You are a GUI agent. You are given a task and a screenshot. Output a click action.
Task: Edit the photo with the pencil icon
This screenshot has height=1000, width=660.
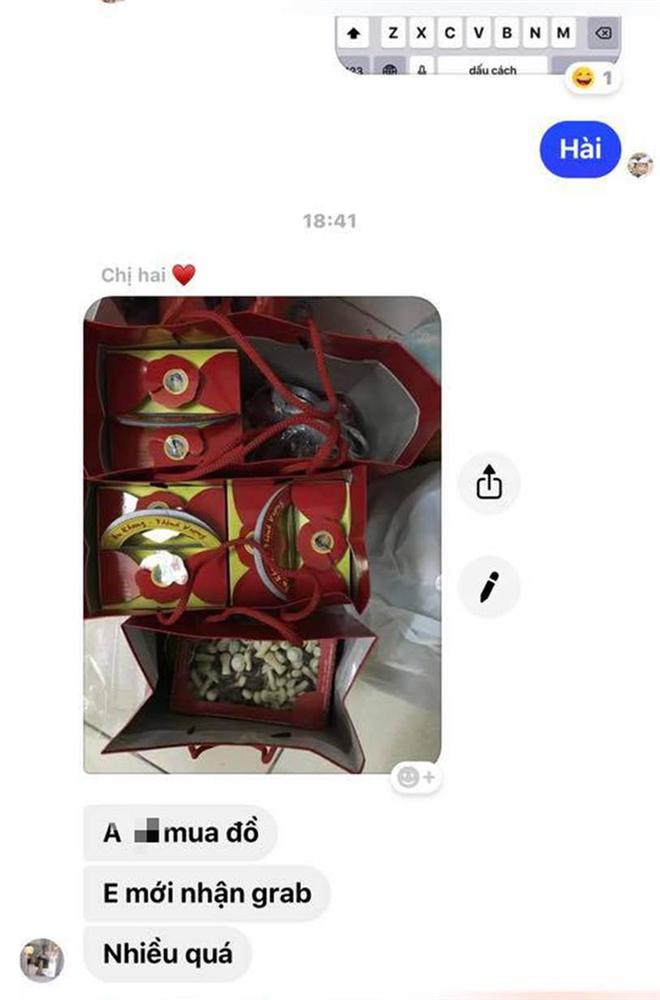[488, 587]
